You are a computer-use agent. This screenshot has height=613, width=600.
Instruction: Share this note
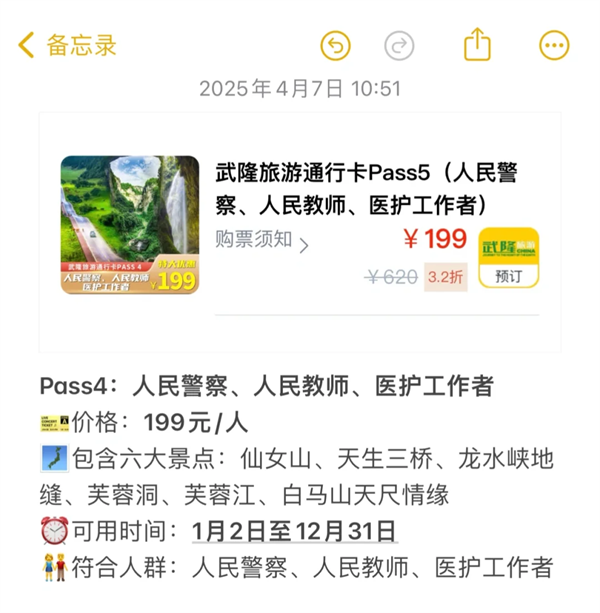[x=478, y=44]
